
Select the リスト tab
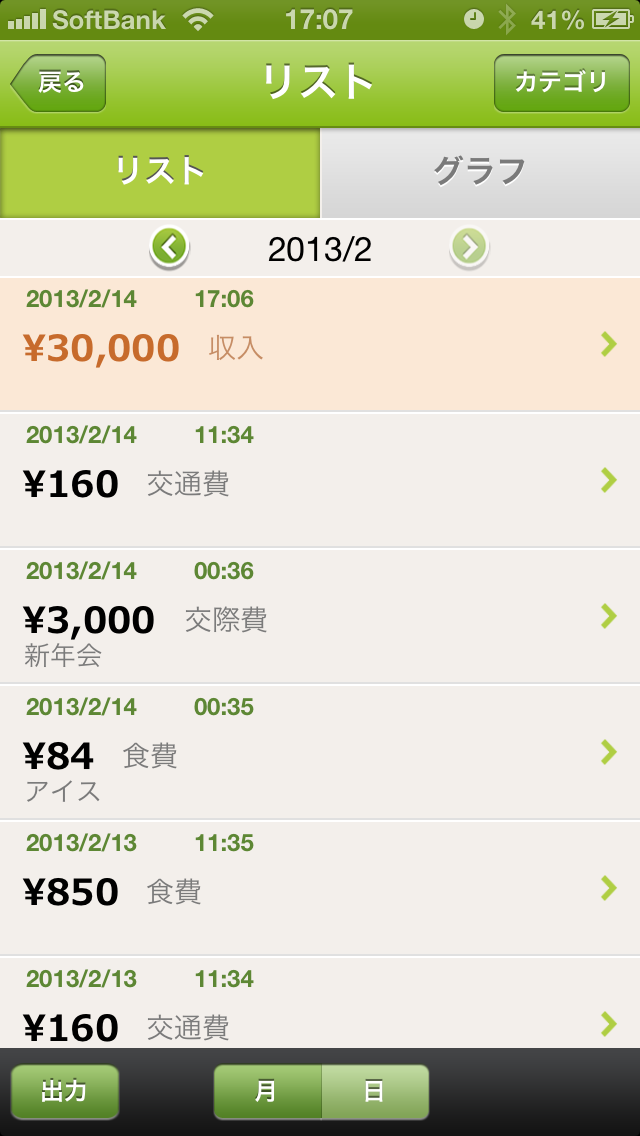point(160,172)
